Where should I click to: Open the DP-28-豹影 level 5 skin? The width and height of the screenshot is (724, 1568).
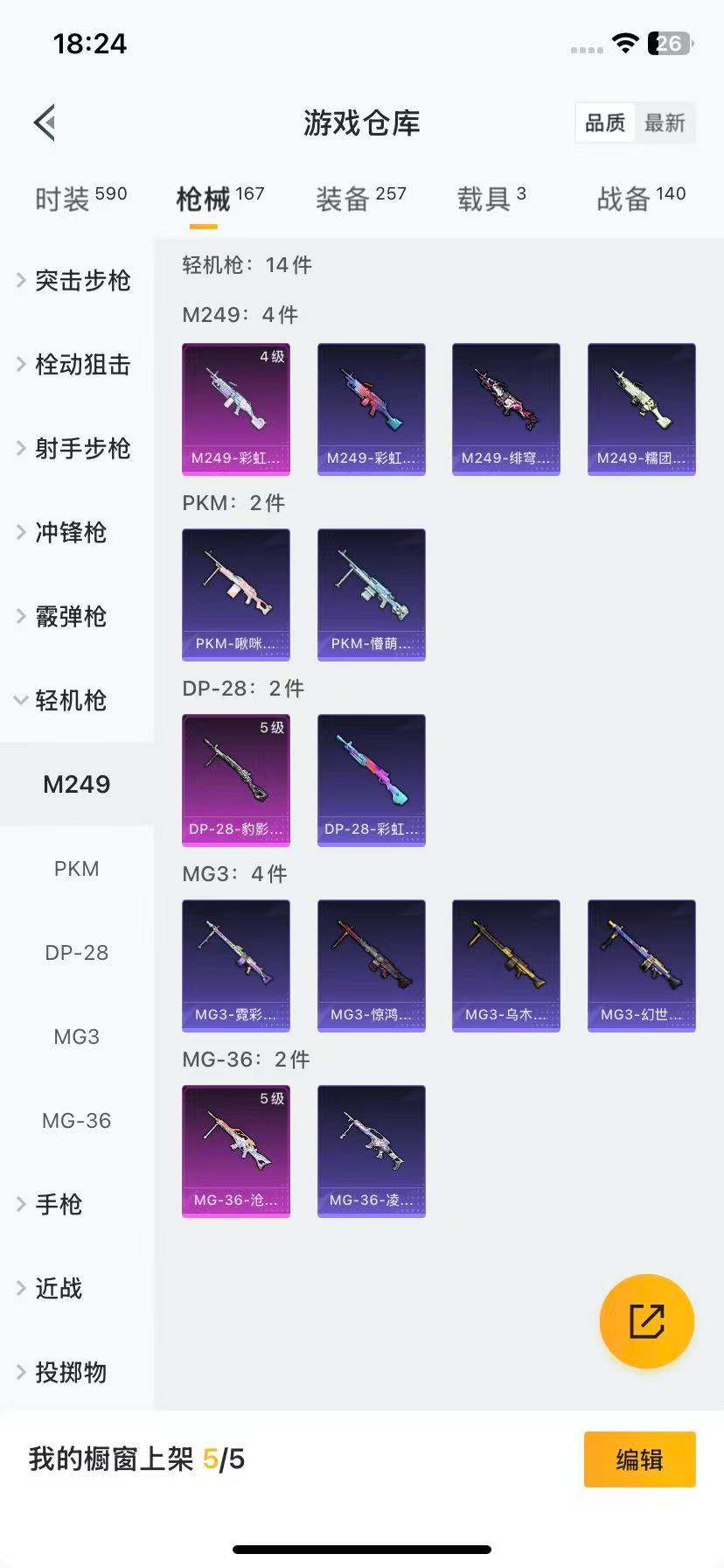coord(235,779)
